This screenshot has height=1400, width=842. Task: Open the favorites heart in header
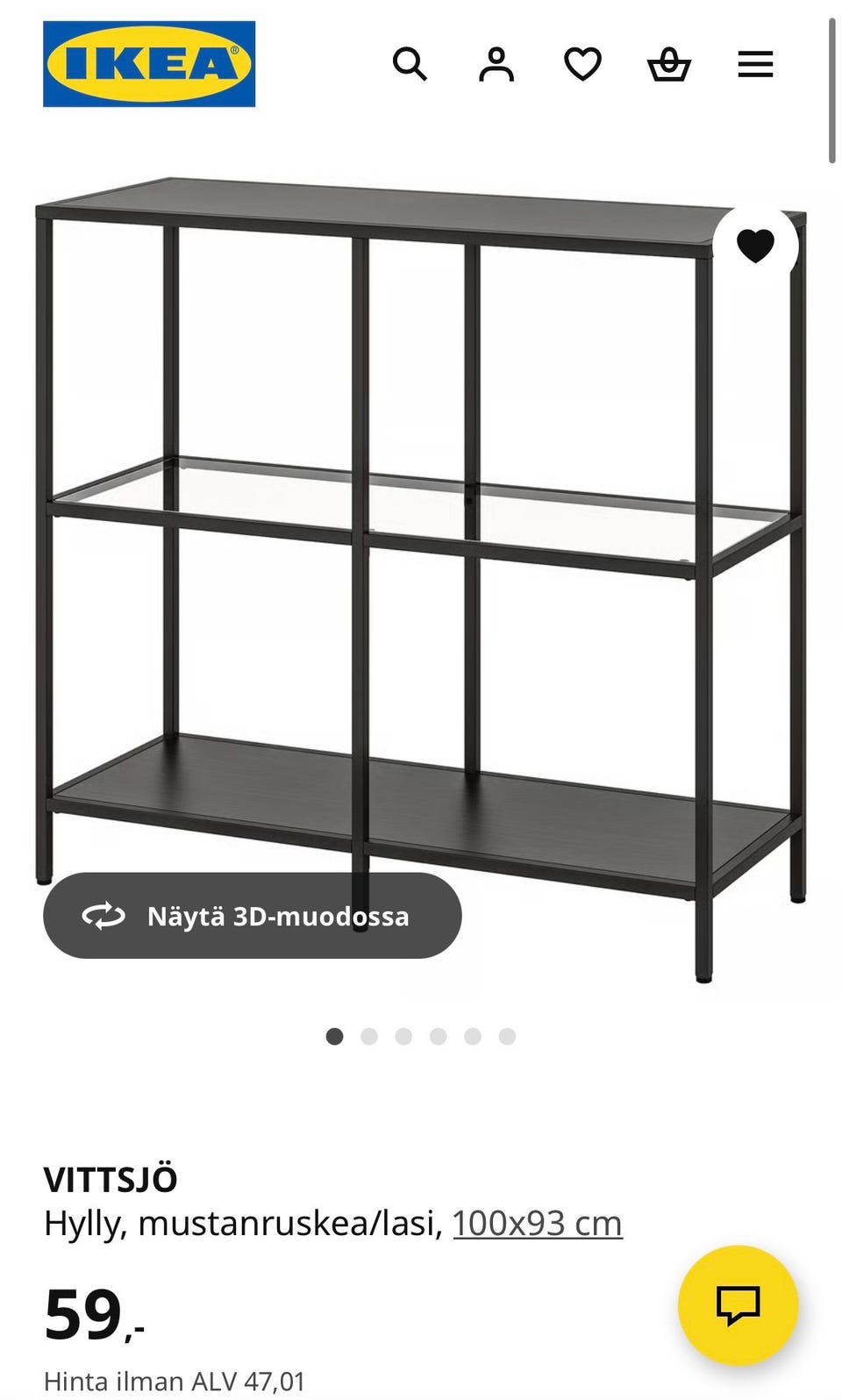point(582,64)
